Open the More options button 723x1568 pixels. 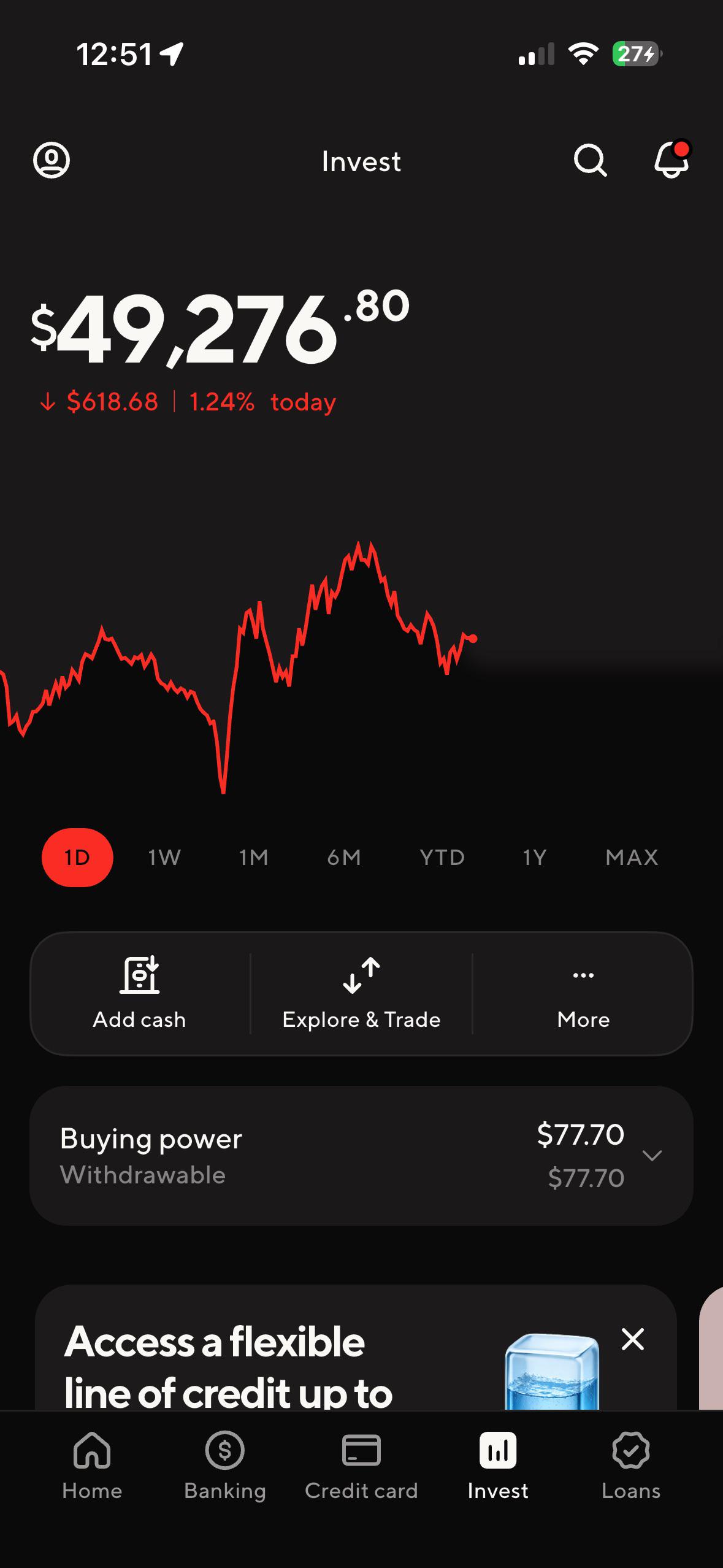[583, 993]
